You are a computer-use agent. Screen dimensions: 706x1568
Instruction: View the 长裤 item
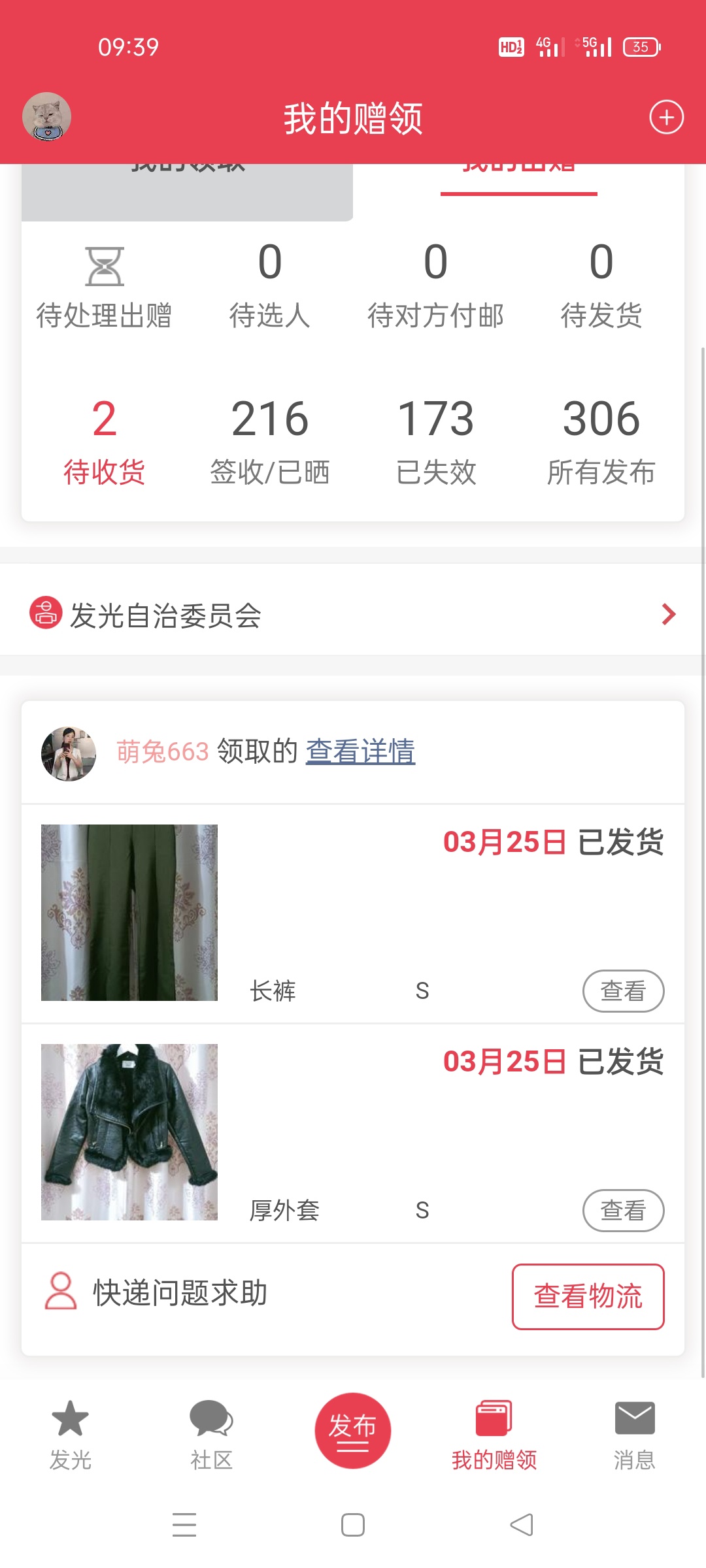coord(623,991)
